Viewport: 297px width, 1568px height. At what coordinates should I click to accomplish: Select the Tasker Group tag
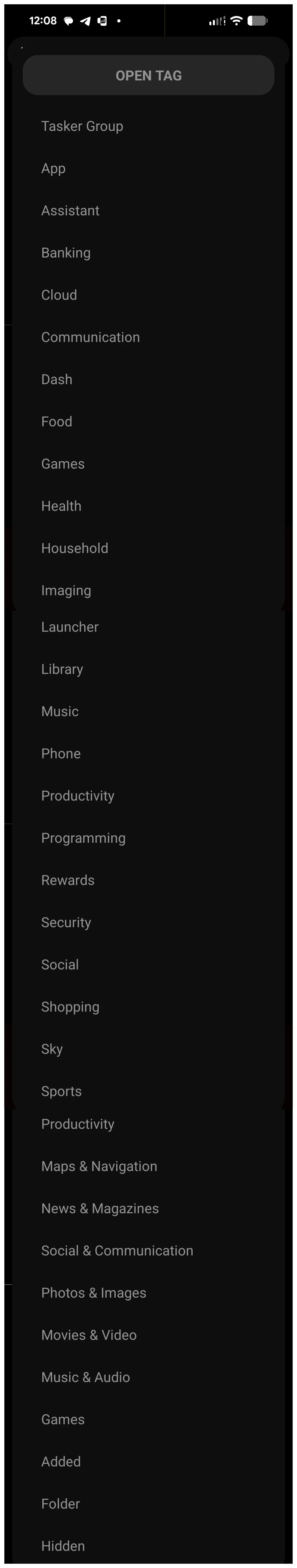(82, 126)
